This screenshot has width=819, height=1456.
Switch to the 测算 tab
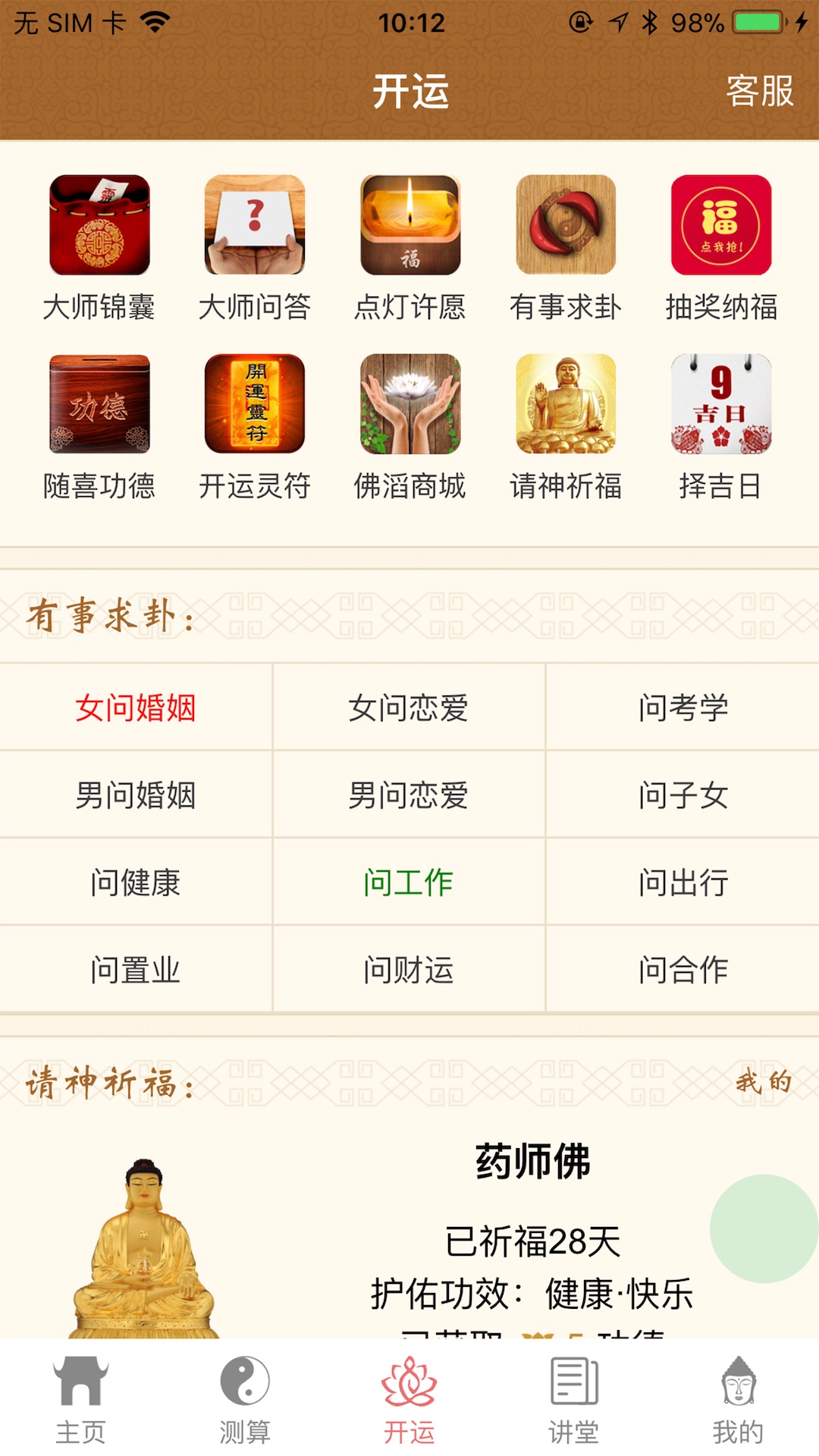point(245,1399)
